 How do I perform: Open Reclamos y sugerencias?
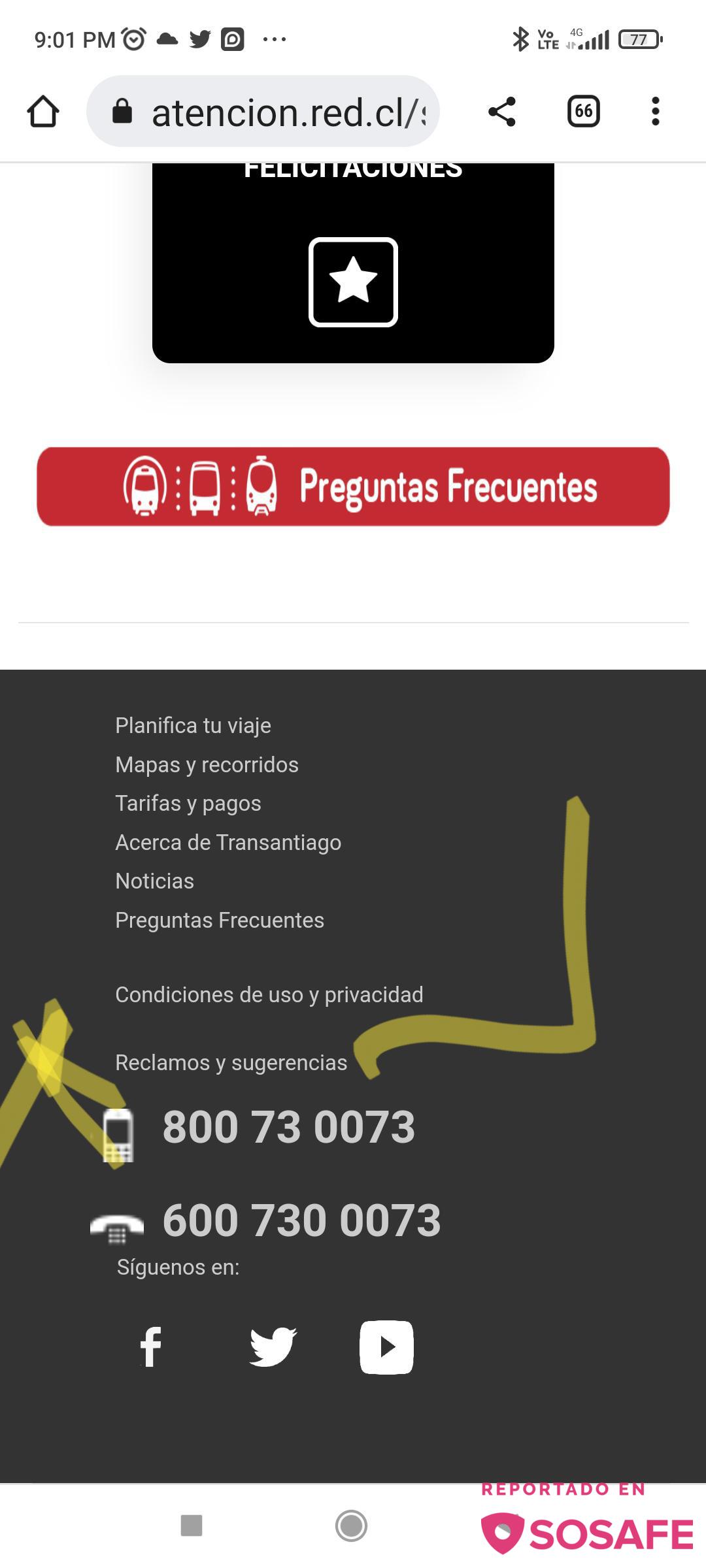click(x=231, y=1062)
